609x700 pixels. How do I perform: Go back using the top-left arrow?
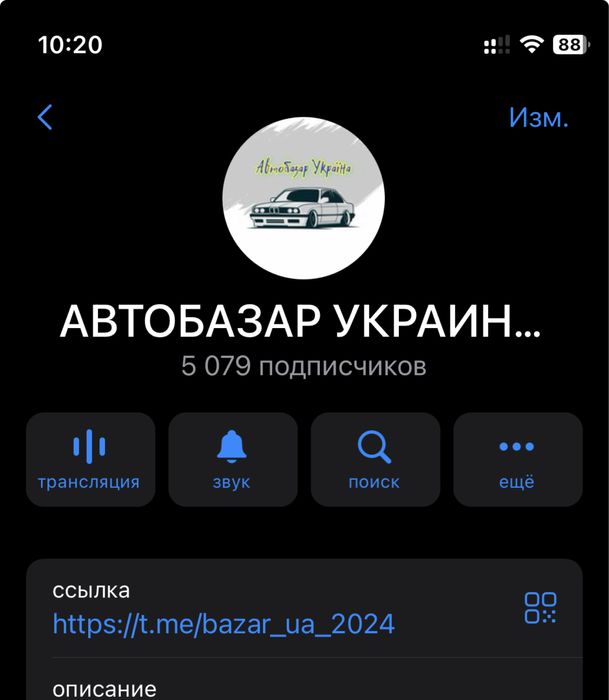coord(45,118)
